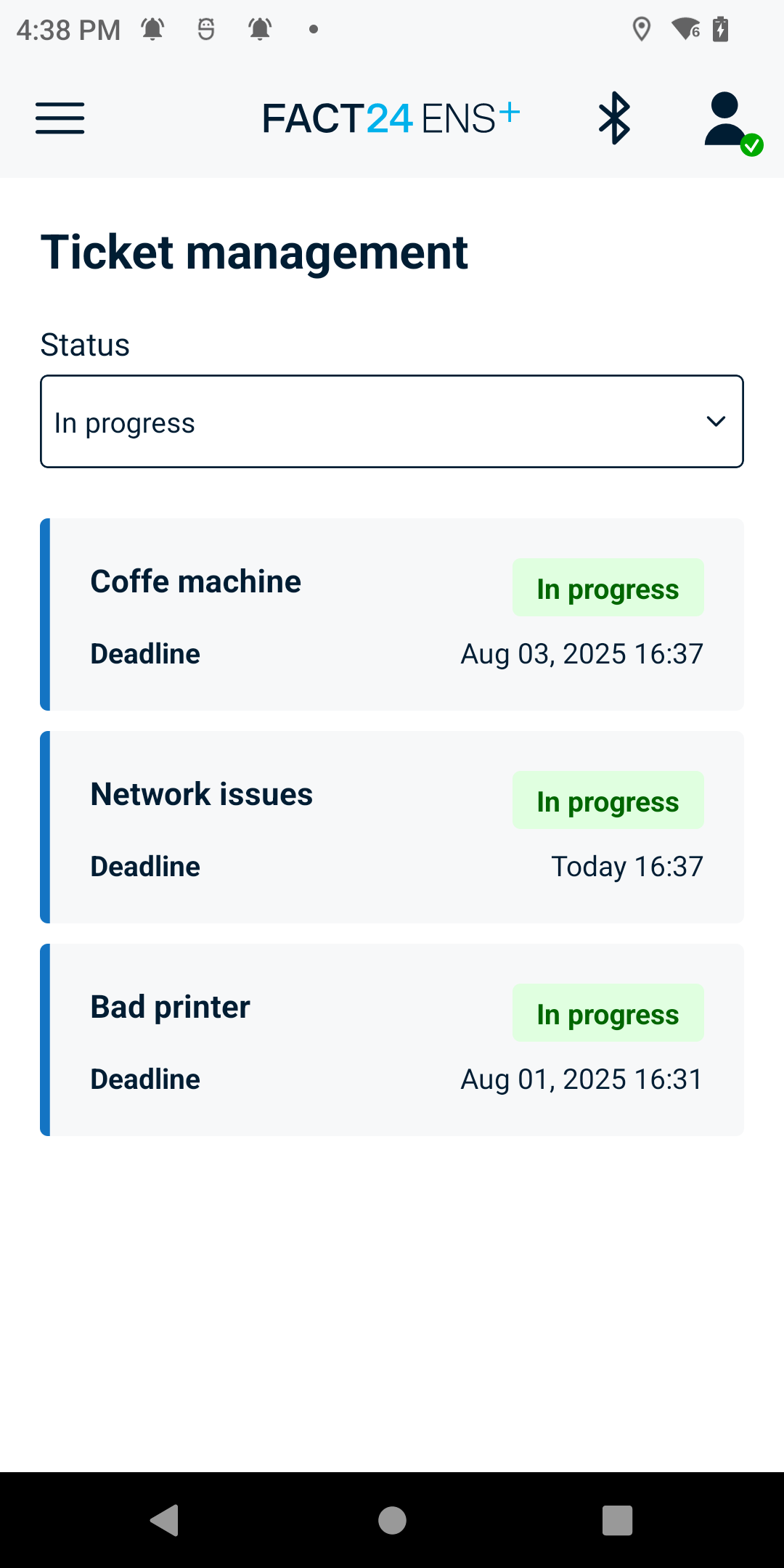Open the Network issues ticket
Viewport: 784px width, 1568px height.
tap(392, 827)
